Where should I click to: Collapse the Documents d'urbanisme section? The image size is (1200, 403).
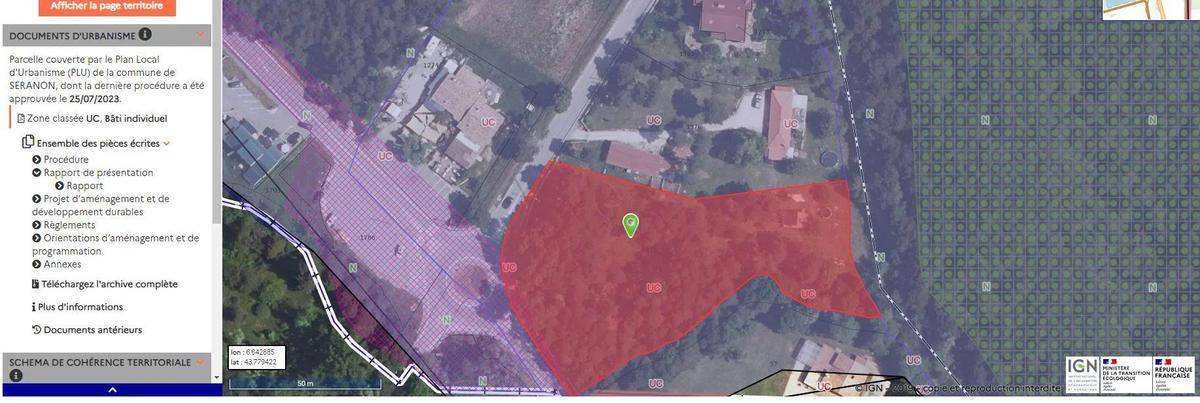click(201, 35)
